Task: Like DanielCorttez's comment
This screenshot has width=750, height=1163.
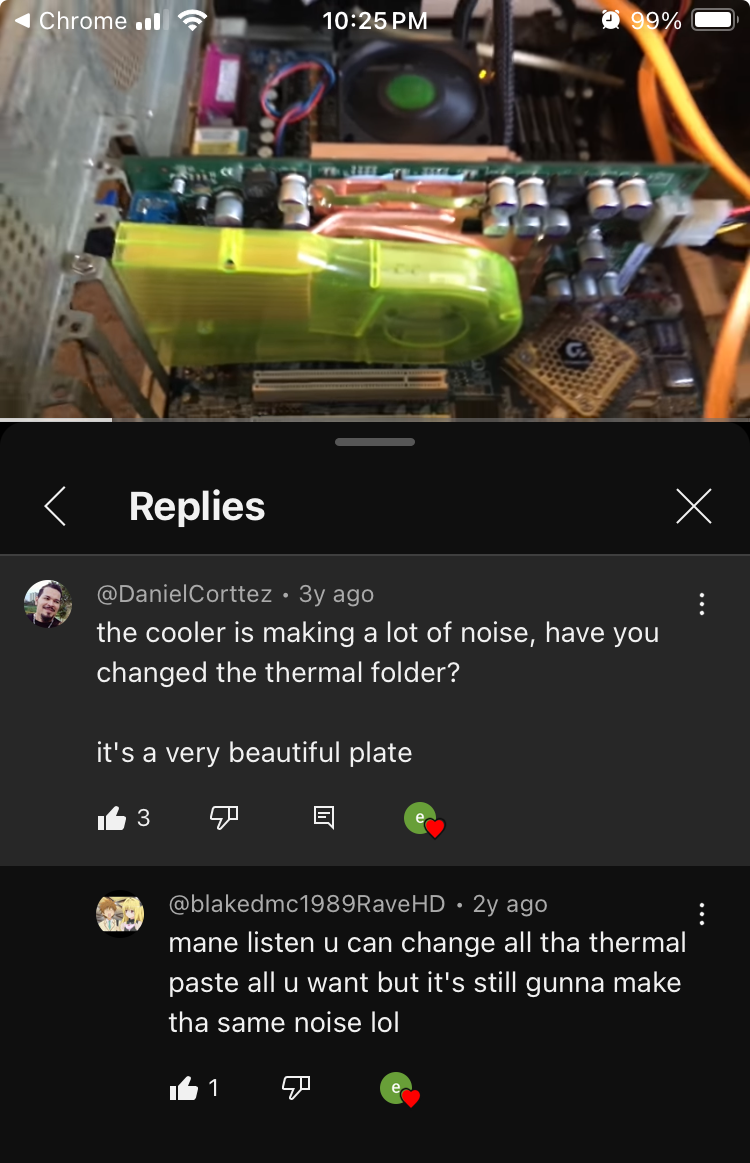Action: [112, 819]
